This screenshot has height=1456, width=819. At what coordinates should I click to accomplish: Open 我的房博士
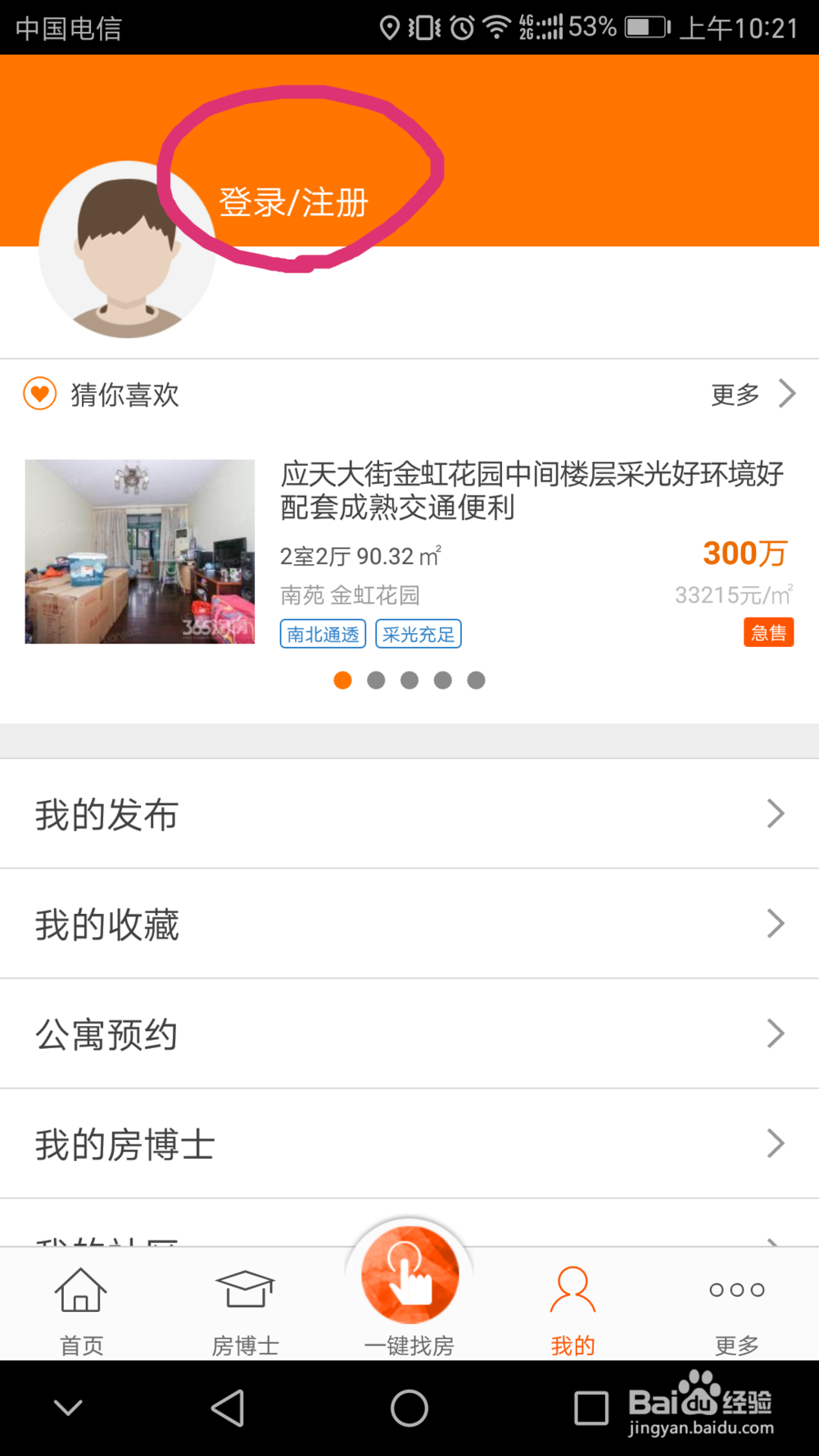[x=409, y=1143]
